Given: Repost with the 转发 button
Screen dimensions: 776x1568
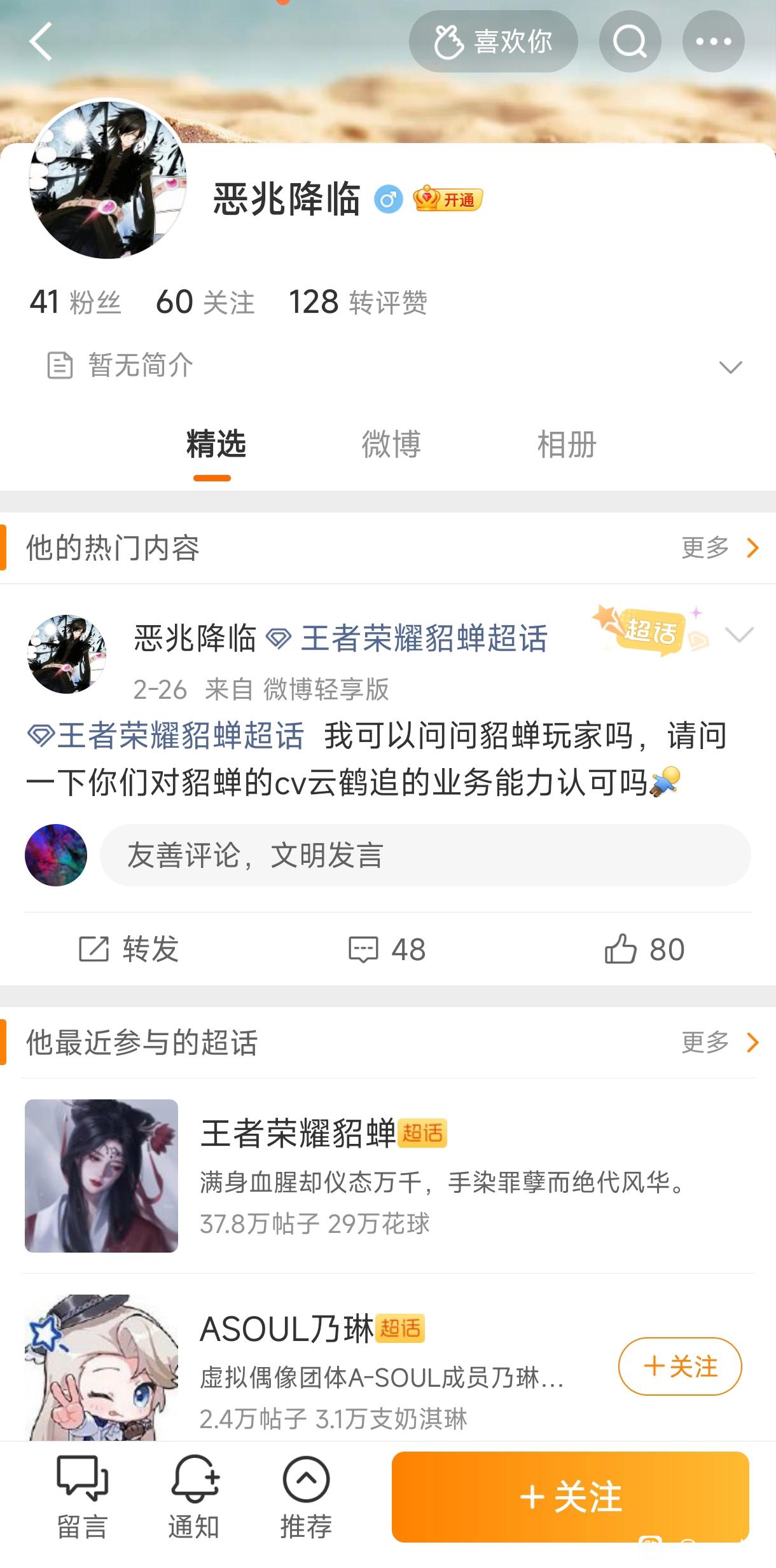Looking at the screenshot, I should (x=129, y=949).
